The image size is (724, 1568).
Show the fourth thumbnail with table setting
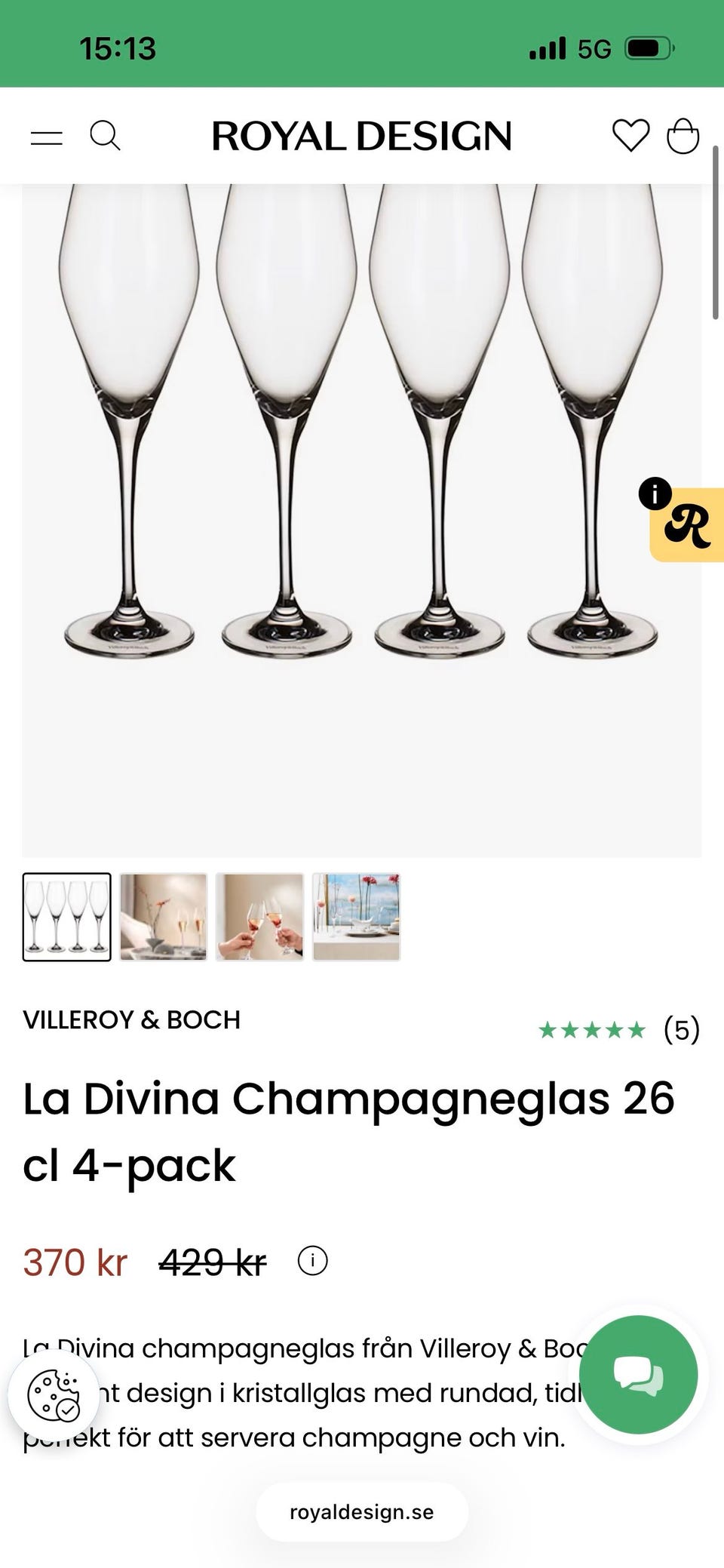click(x=356, y=917)
